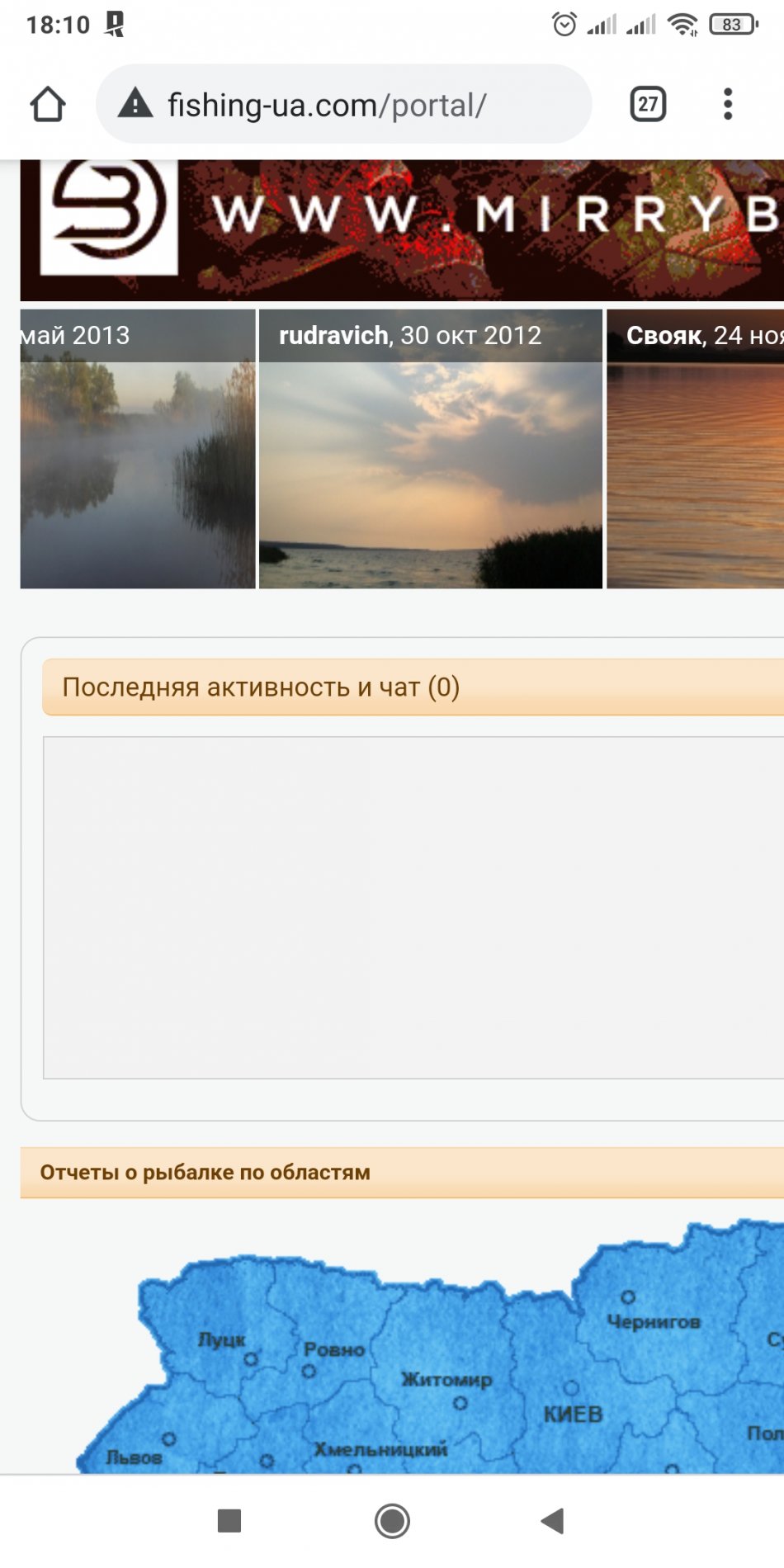
Task: Expand Последняя активность и чат header
Action: [413, 687]
